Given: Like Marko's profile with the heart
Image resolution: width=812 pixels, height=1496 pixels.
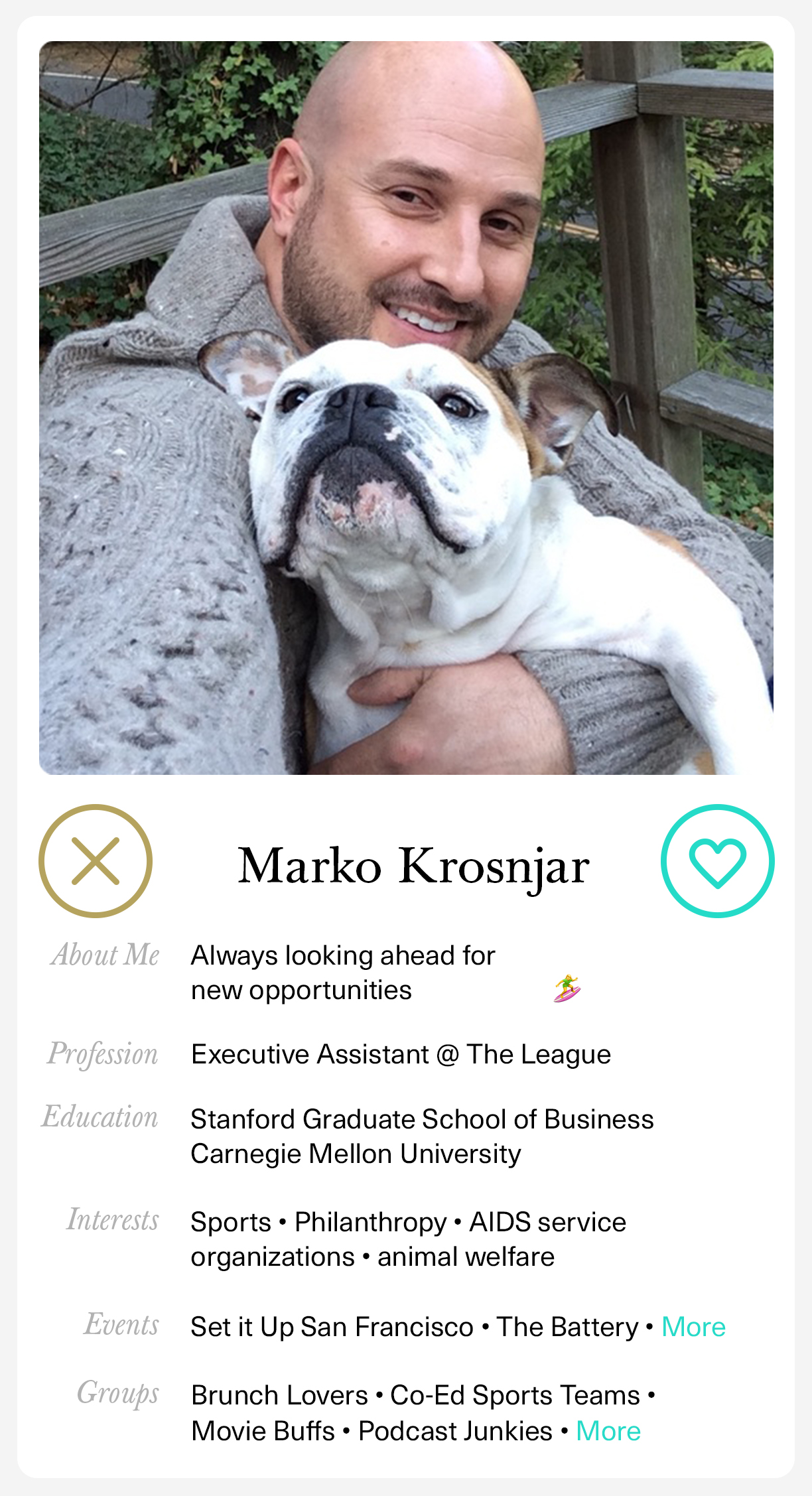Looking at the screenshot, I should coord(717,861).
